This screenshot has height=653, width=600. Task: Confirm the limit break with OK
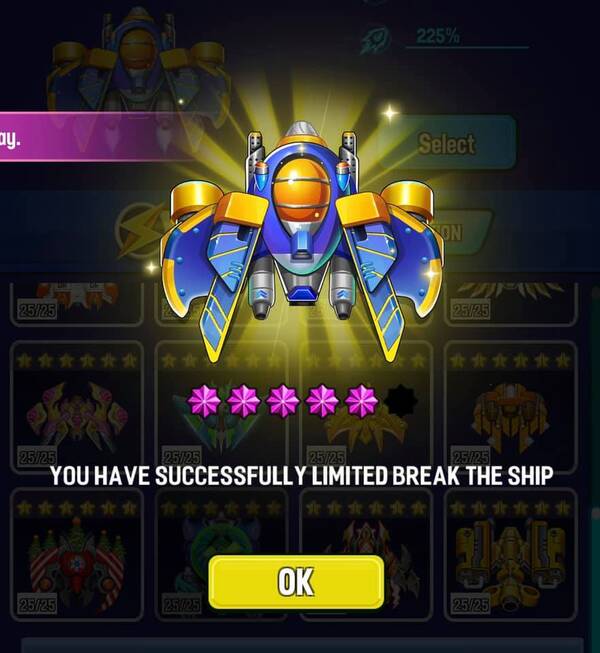296,581
